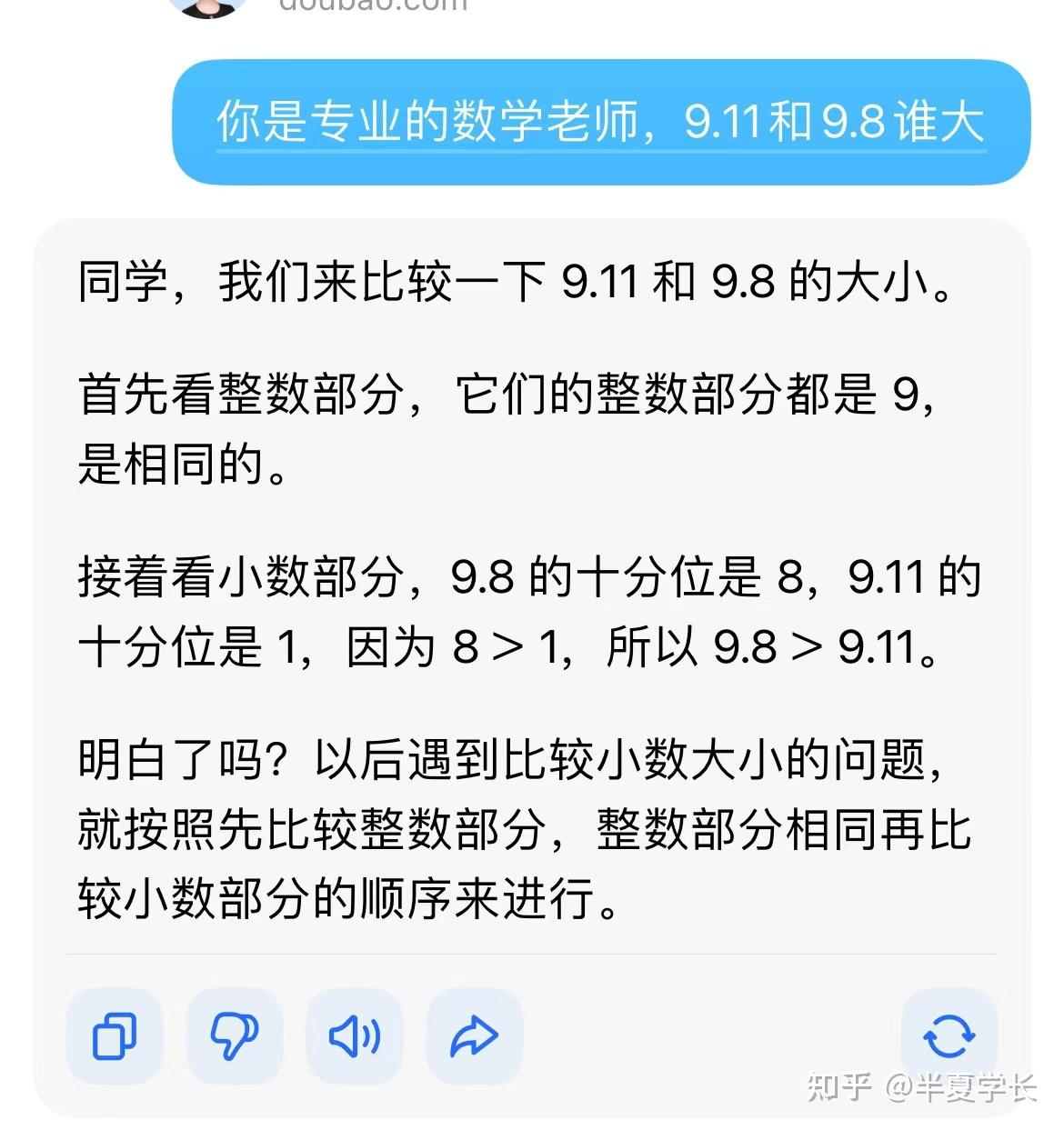Play the answer aloud with speaker icon
This screenshot has width=1064, height=1130.
click(355, 1035)
